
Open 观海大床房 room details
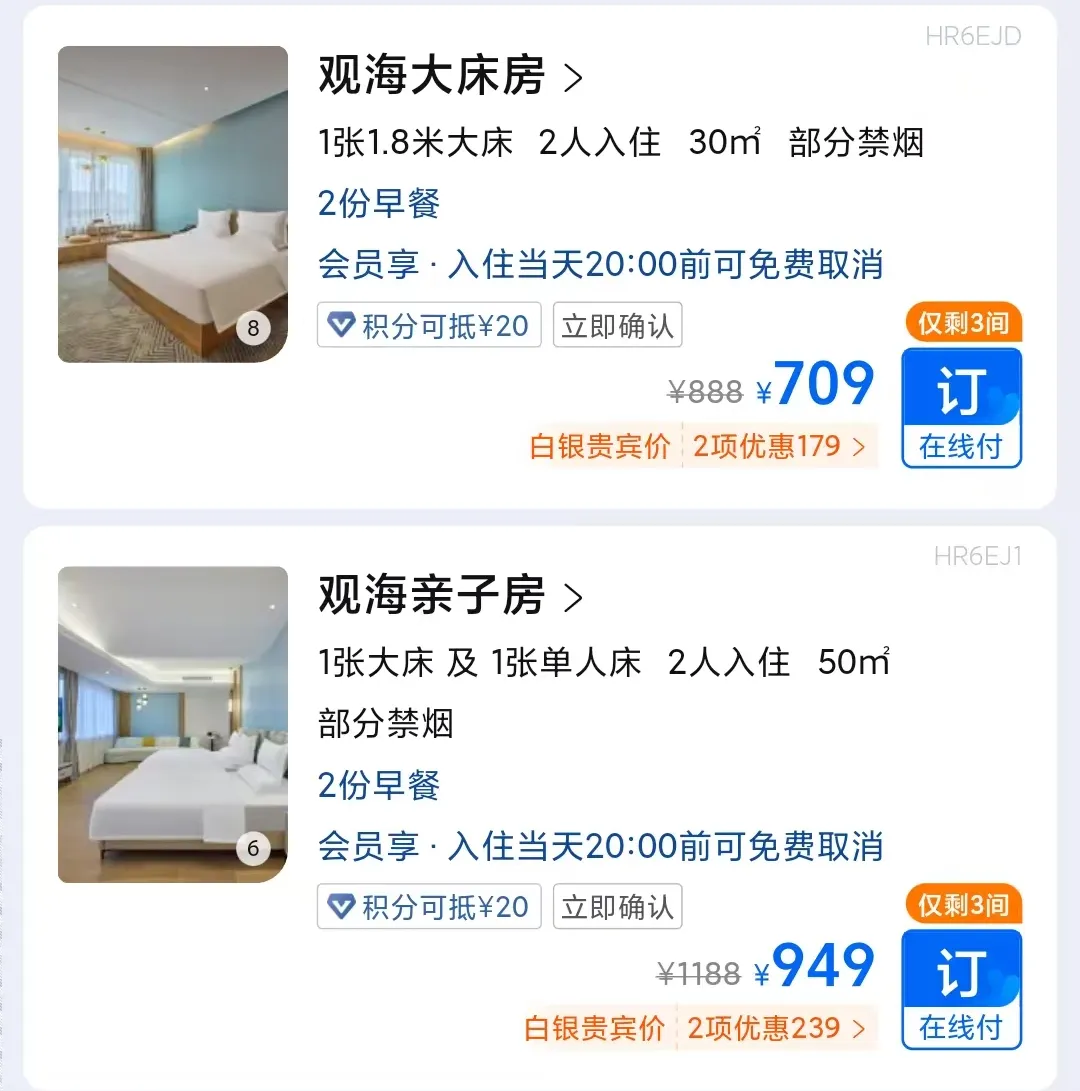[x=449, y=77]
